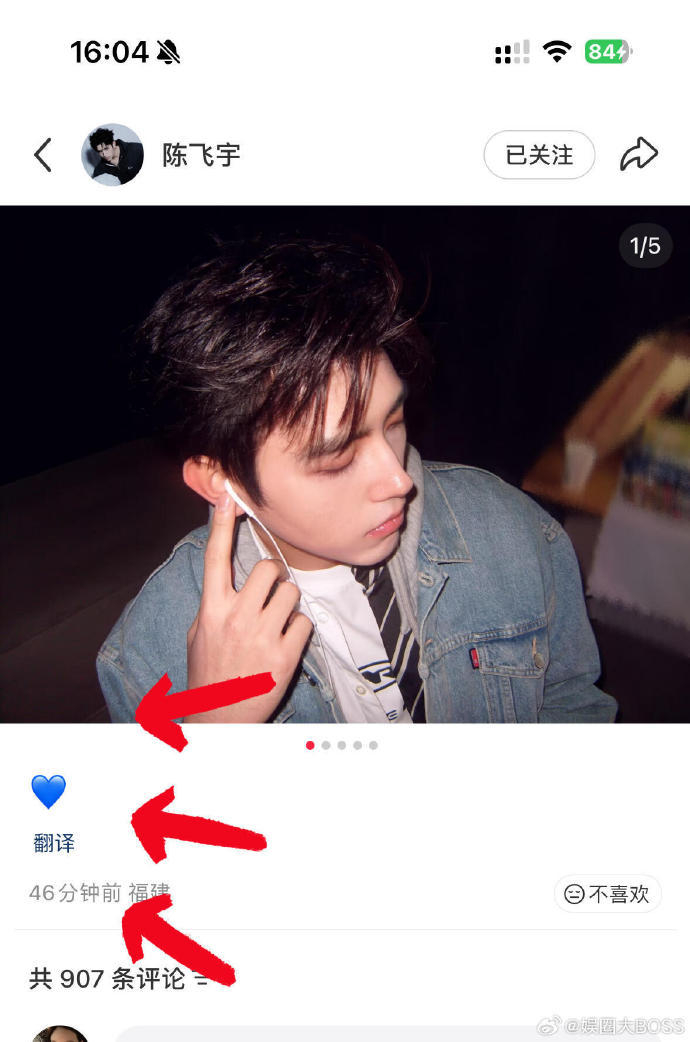Tap the 已关注 following button
Viewport: 690px width, 1042px height.
(x=539, y=155)
